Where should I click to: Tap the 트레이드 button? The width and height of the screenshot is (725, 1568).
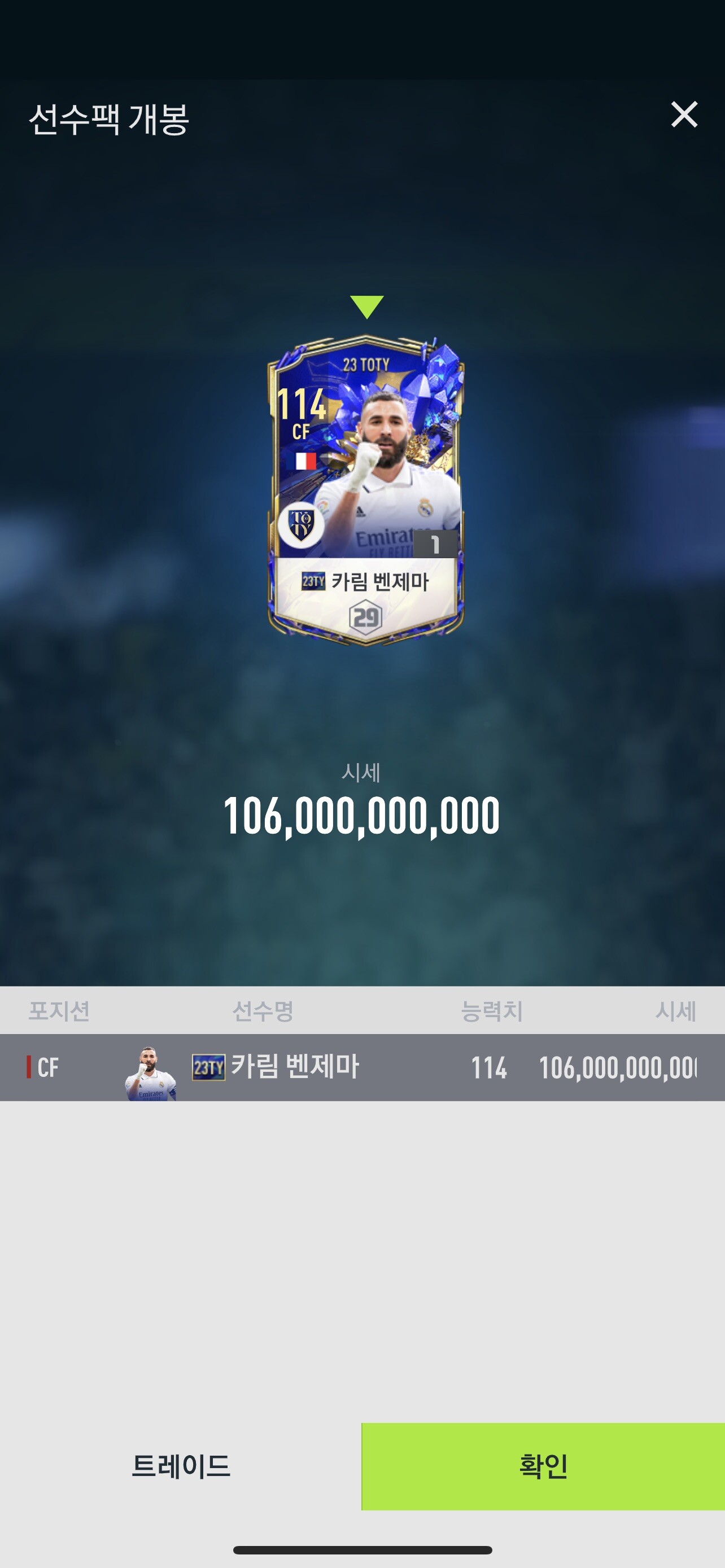click(x=181, y=1466)
